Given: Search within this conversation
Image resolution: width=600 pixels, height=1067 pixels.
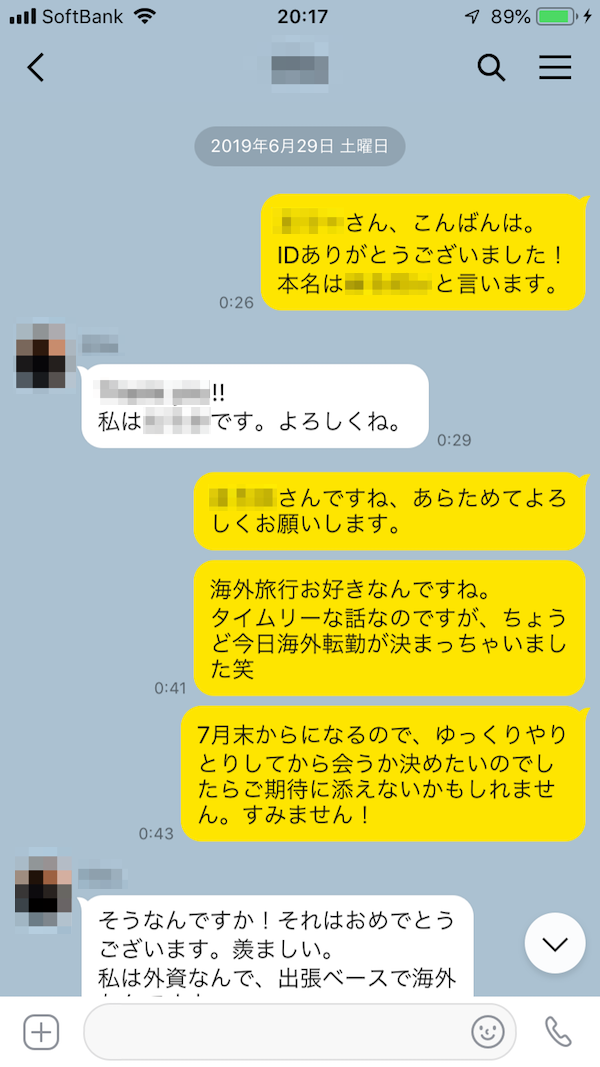Looking at the screenshot, I should [x=491, y=67].
